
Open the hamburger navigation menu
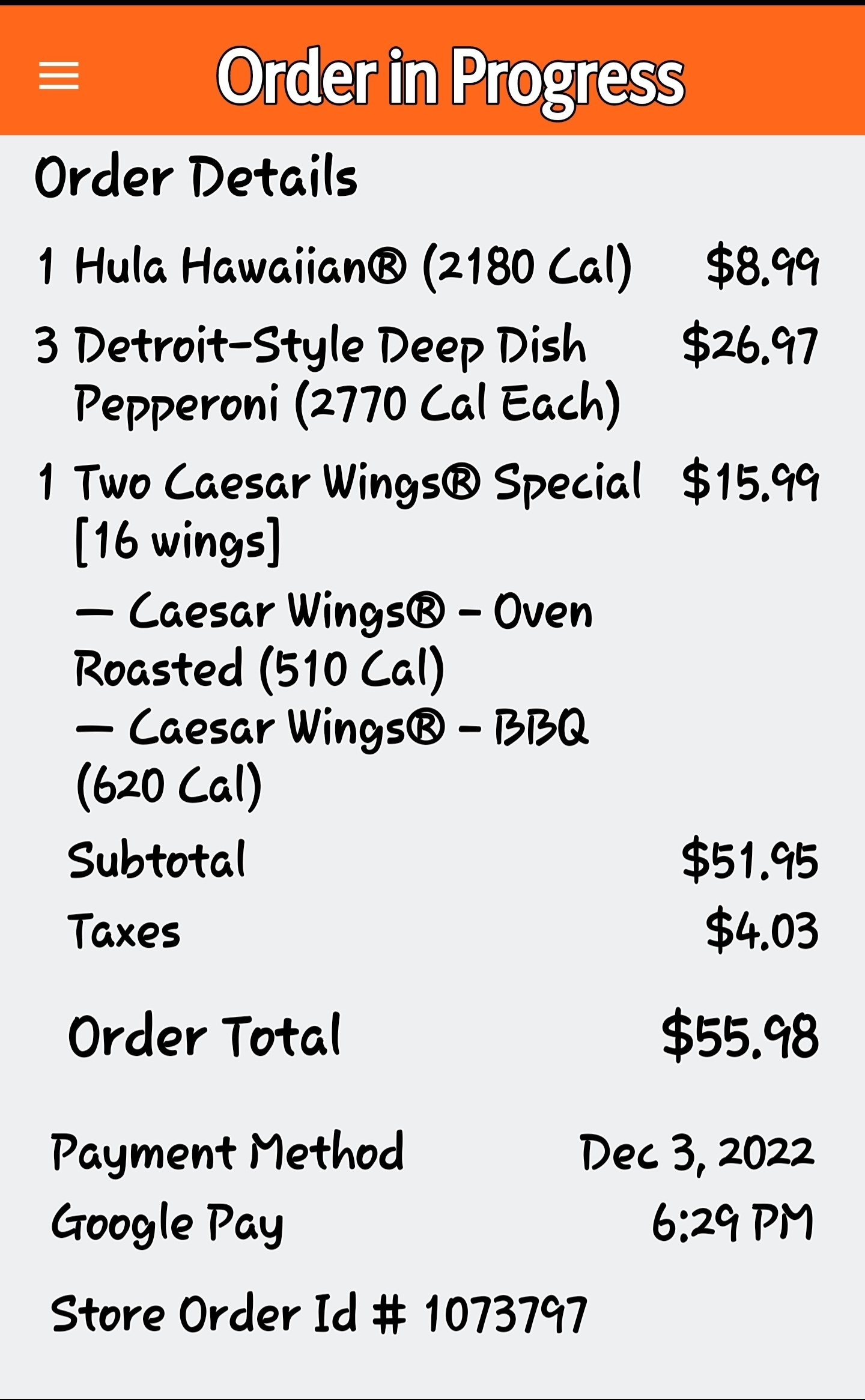click(x=59, y=76)
